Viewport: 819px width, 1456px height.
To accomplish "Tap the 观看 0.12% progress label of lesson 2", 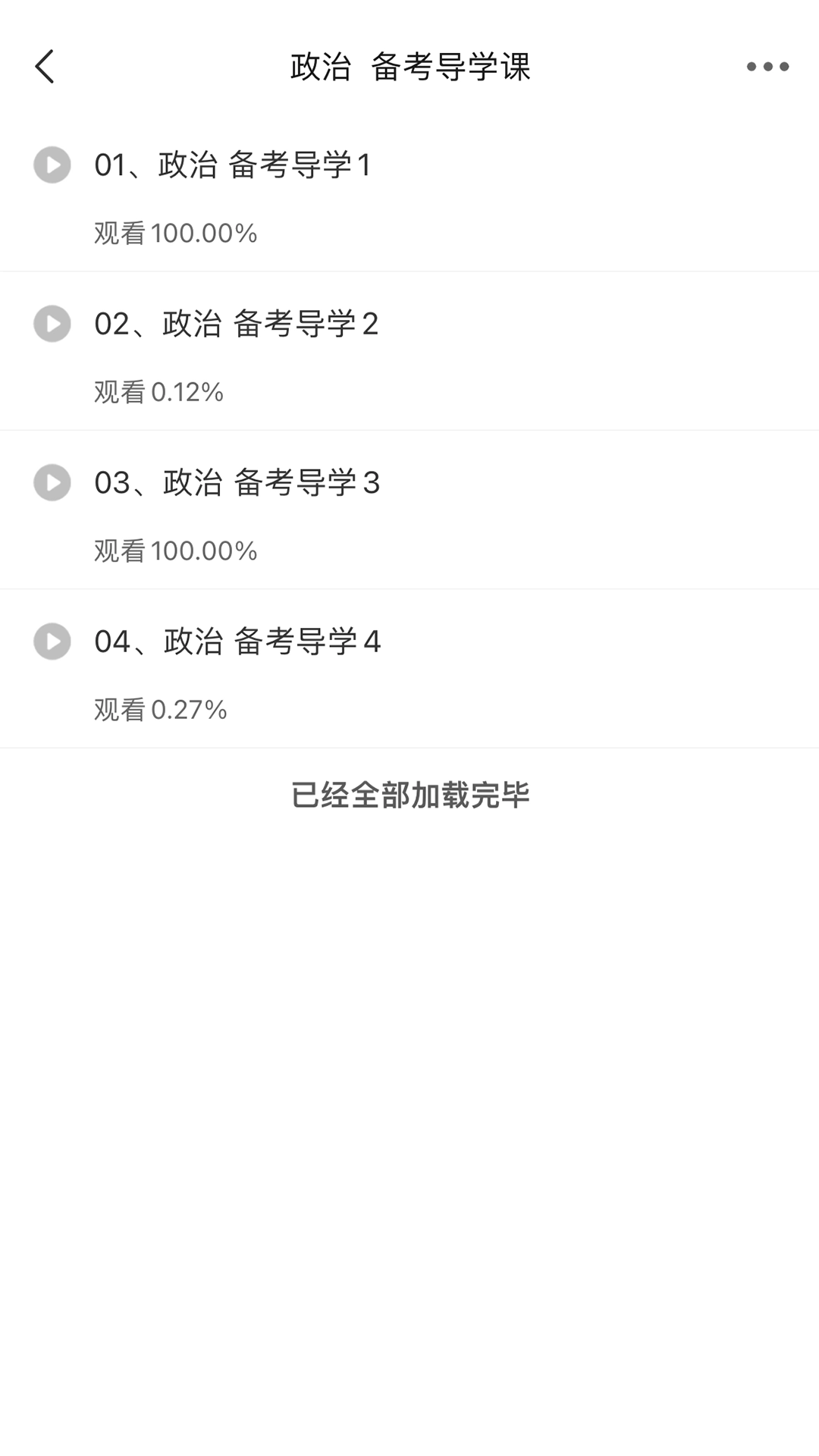I will click(x=159, y=393).
